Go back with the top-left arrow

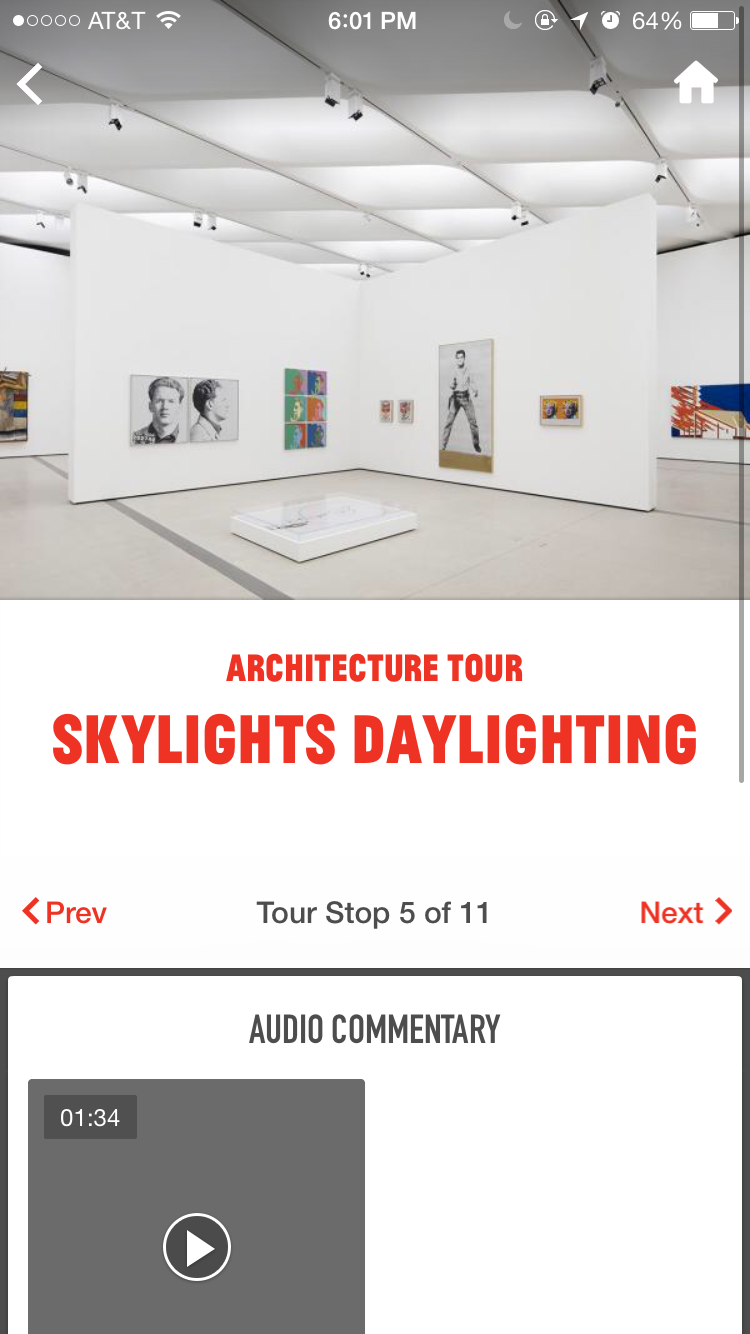coord(31,84)
